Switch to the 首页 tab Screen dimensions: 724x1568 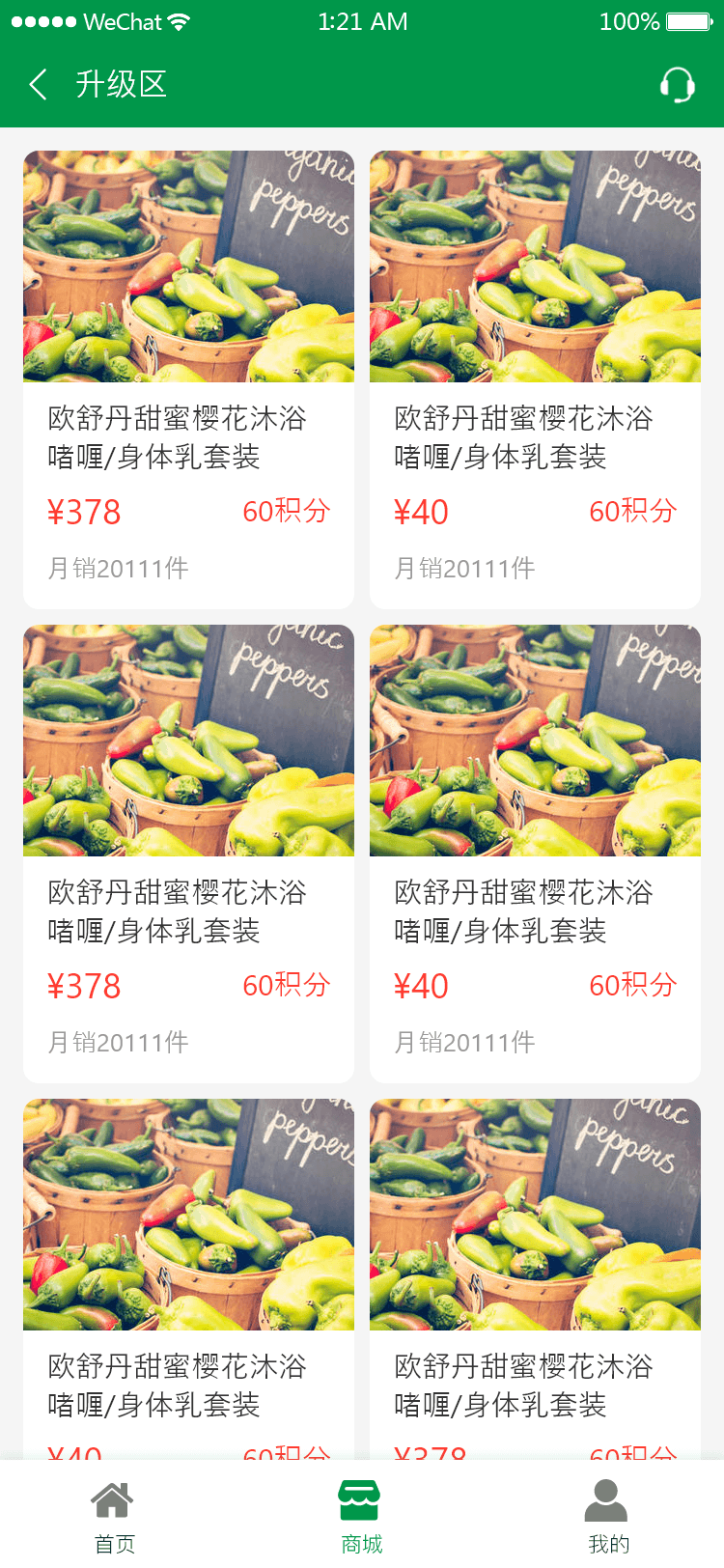pos(114,1516)
